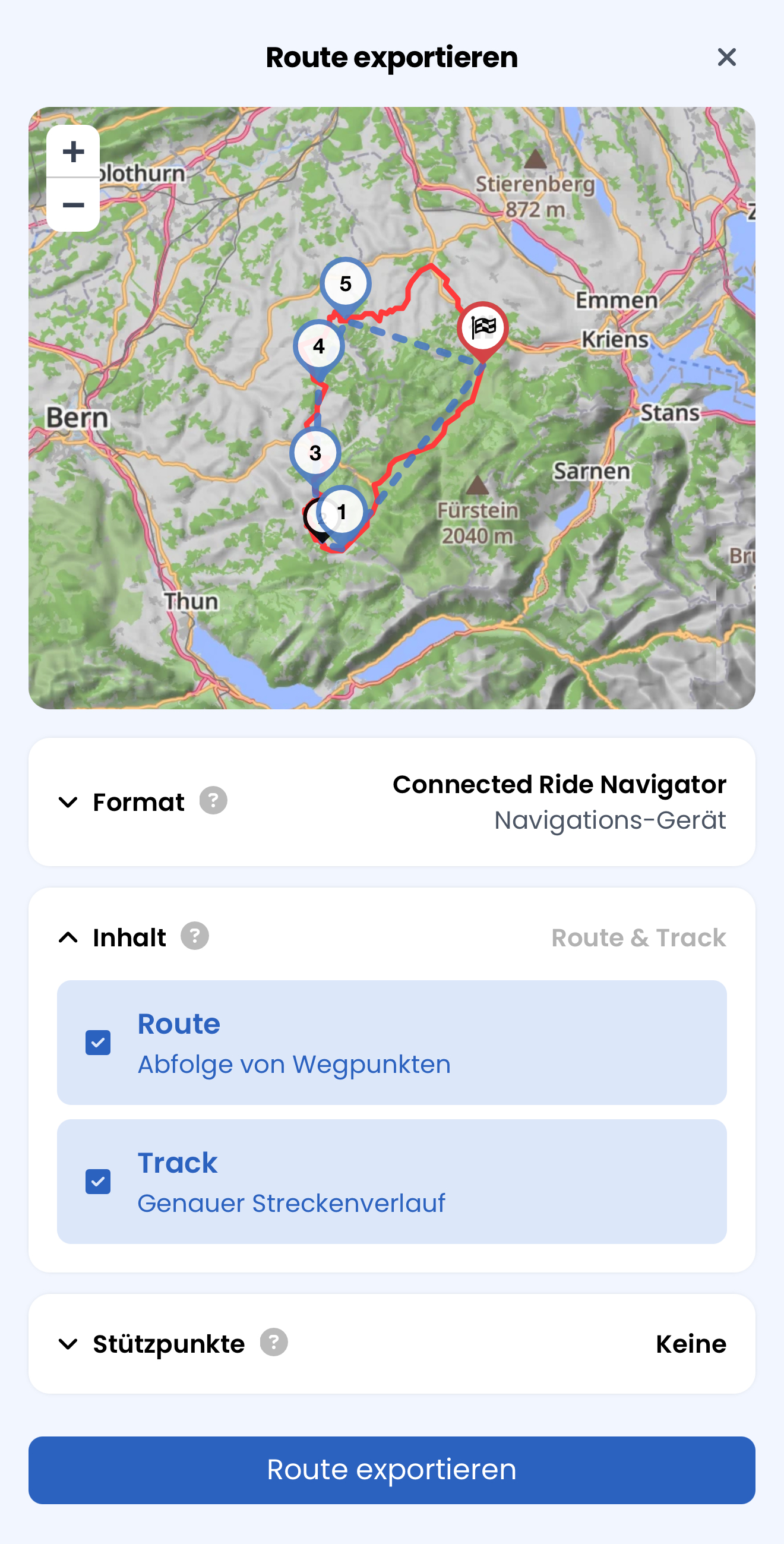Image resolution: width=784 pixels, height=1544 pixels.
Task: Select the finish flag marker
Action: [x=483, y=329]
